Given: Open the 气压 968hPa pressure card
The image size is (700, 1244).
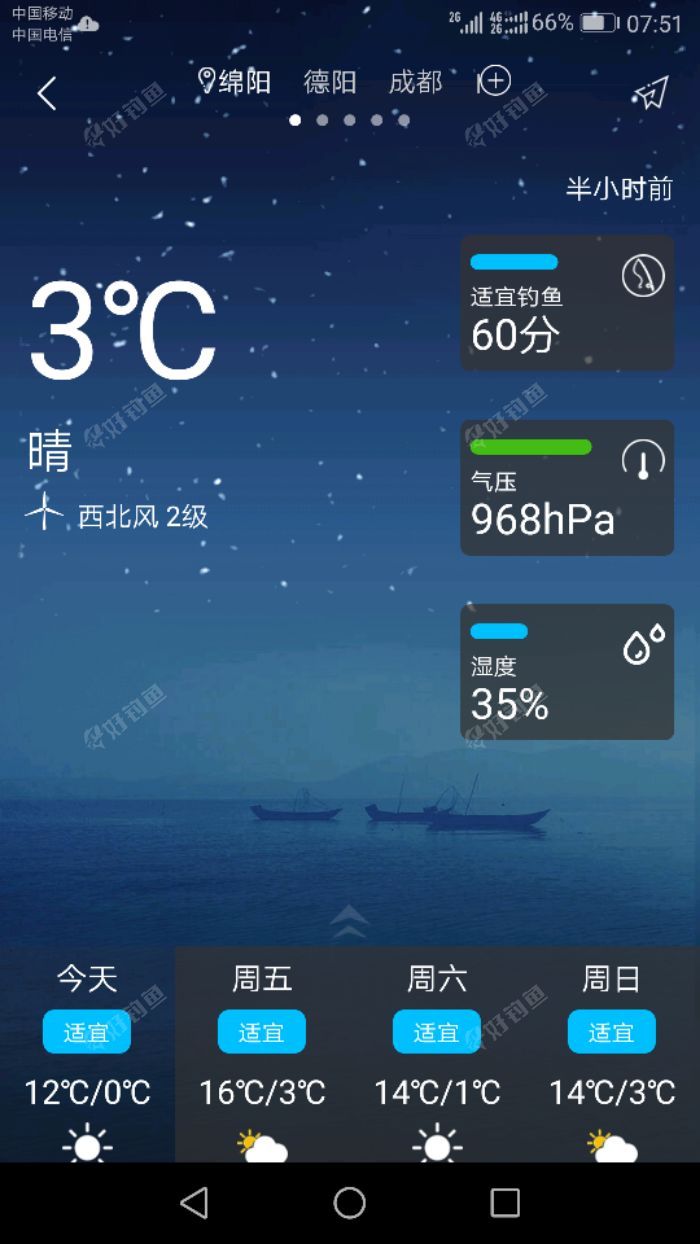Looking at the screenshot, I should click(x=566, y=488).
